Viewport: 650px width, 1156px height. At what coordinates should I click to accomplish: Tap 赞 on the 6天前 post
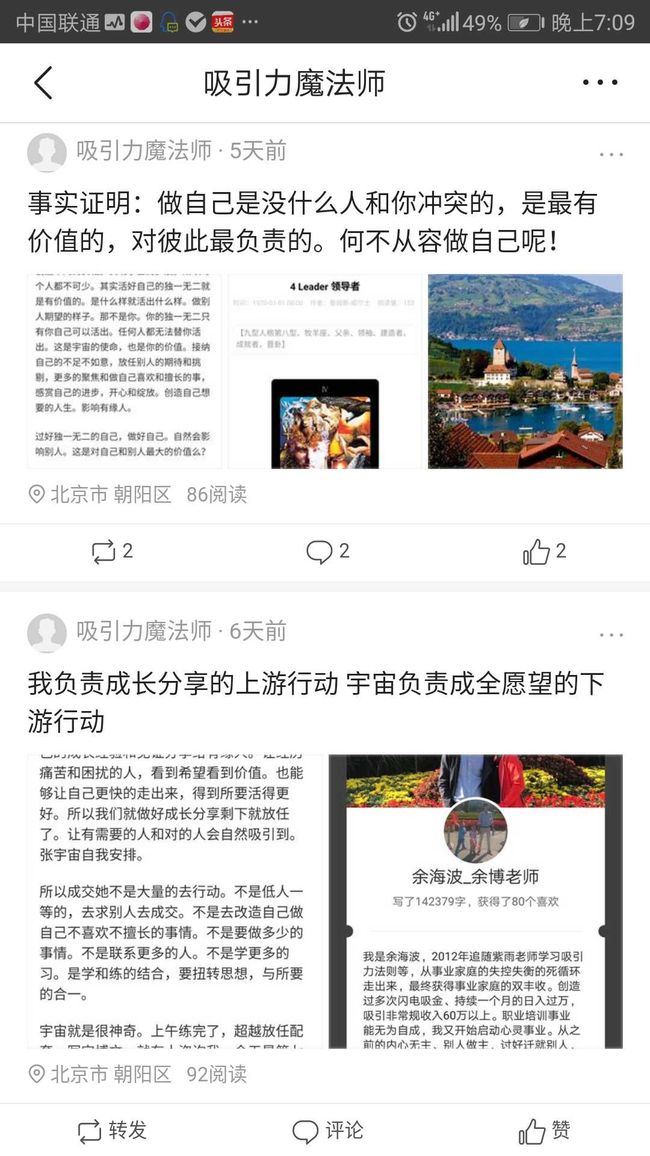(544, 1131)
